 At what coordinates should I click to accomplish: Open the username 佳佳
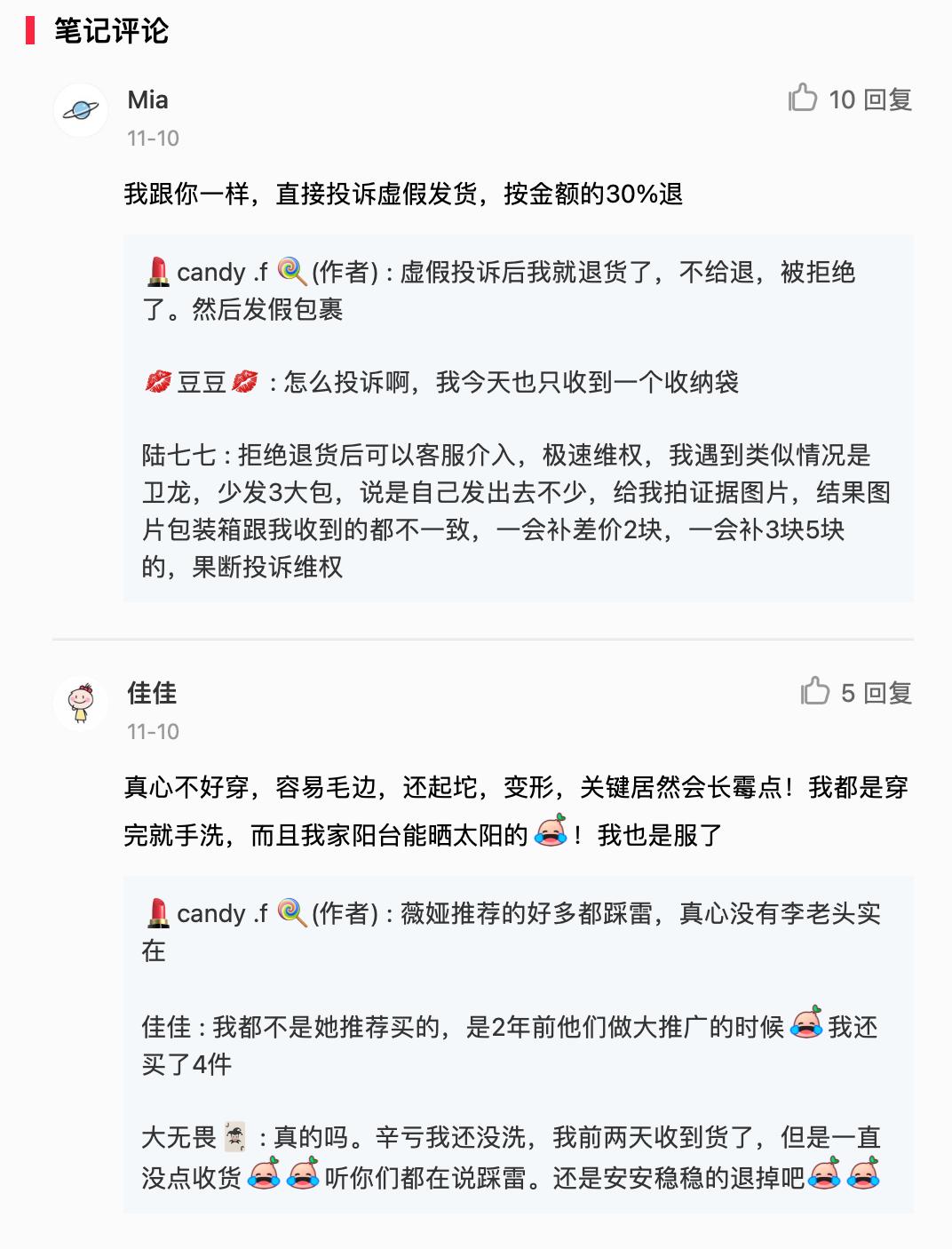pos(152,693)
